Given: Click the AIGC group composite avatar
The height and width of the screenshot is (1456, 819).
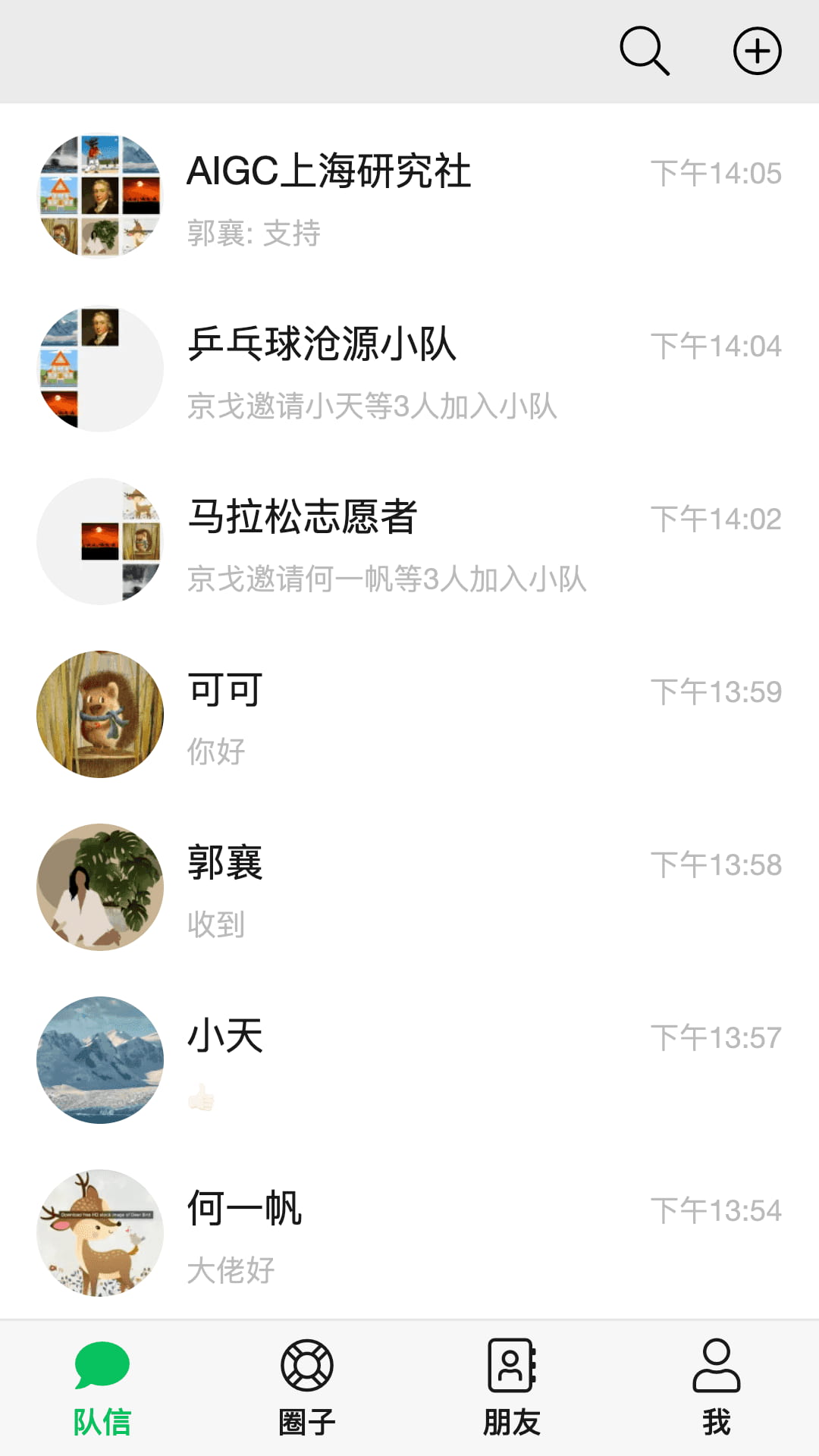Looking at the screenshot, I should 99,196.
